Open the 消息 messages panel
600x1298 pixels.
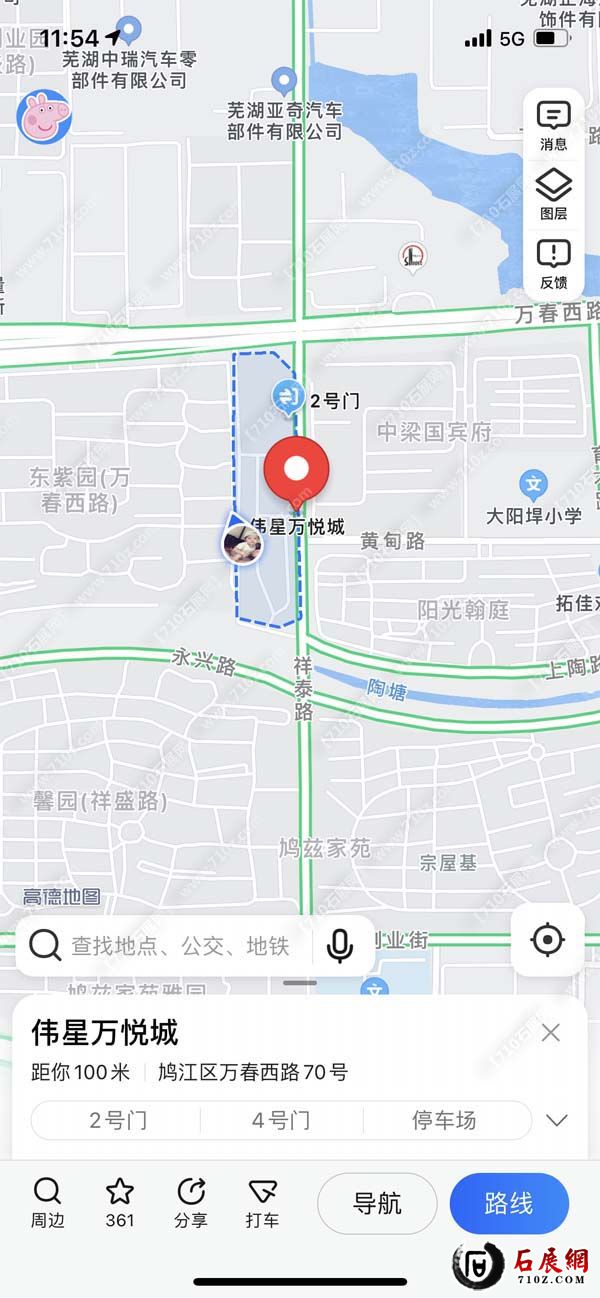coord(553,125)
